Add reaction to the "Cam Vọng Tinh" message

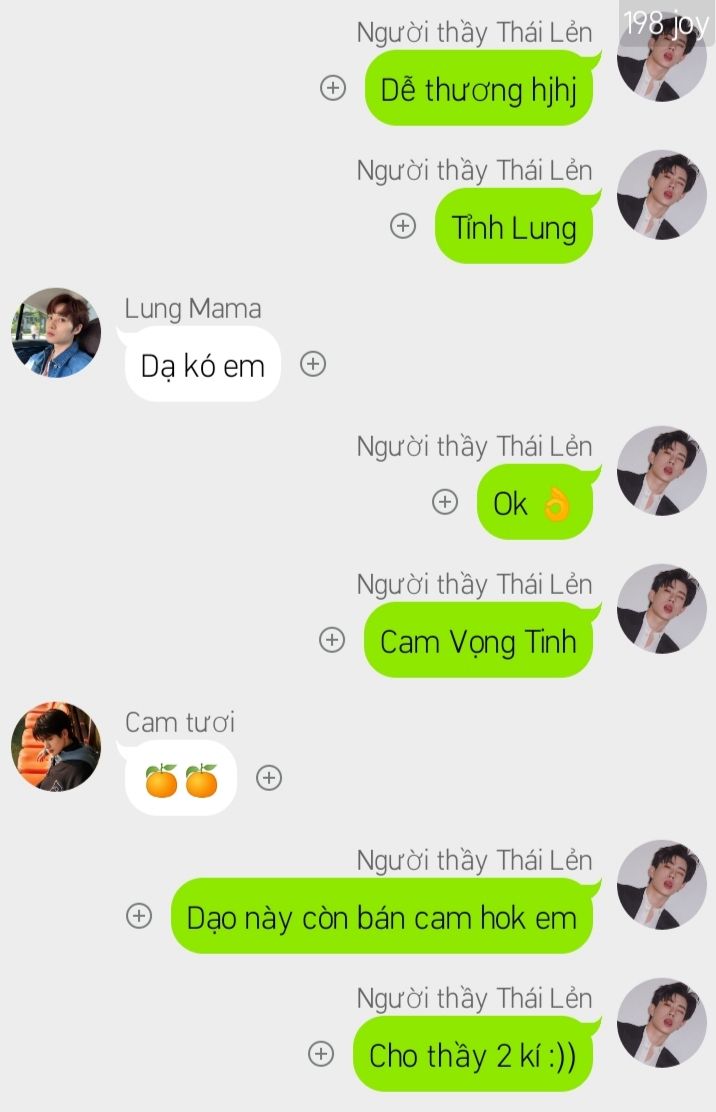[332, 640]
